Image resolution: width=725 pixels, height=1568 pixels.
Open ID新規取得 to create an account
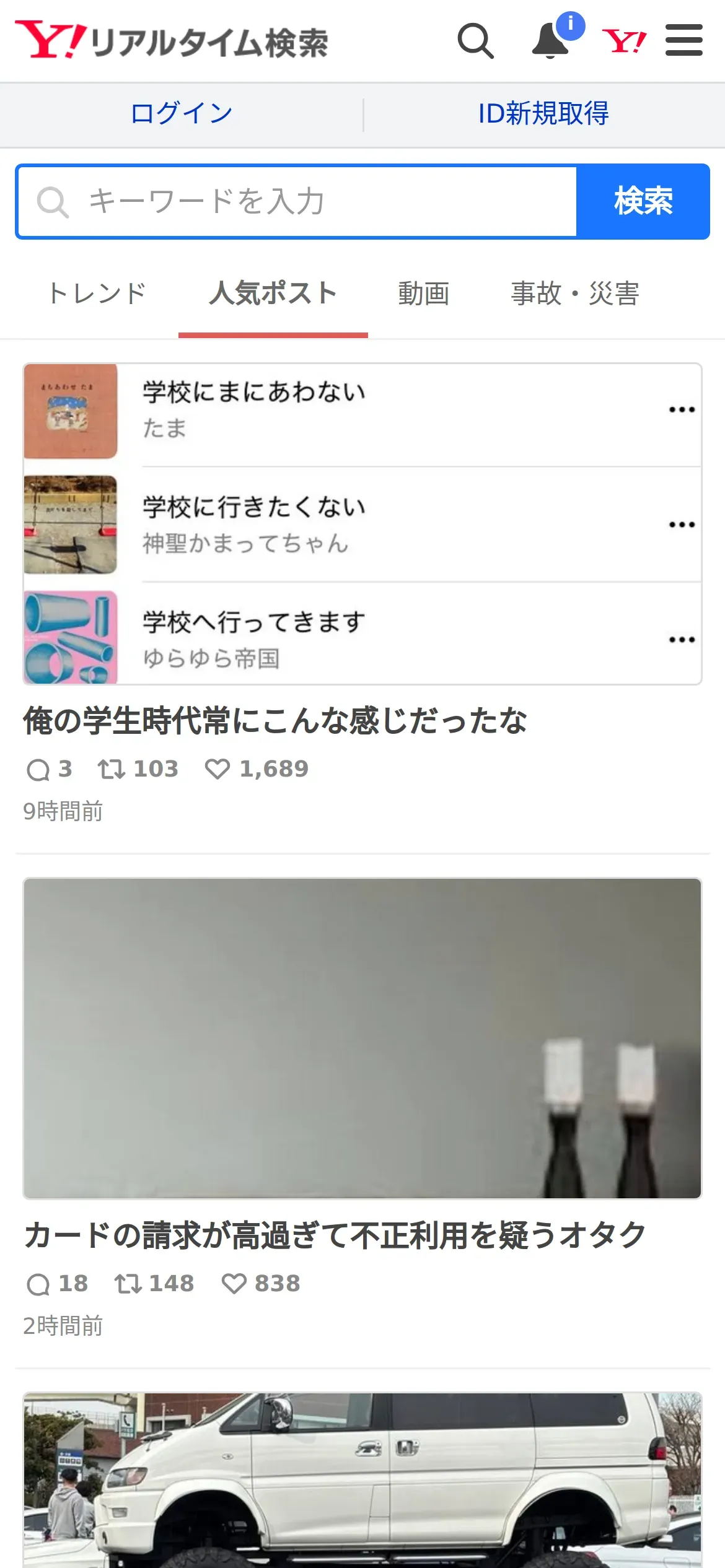[543, 114]
